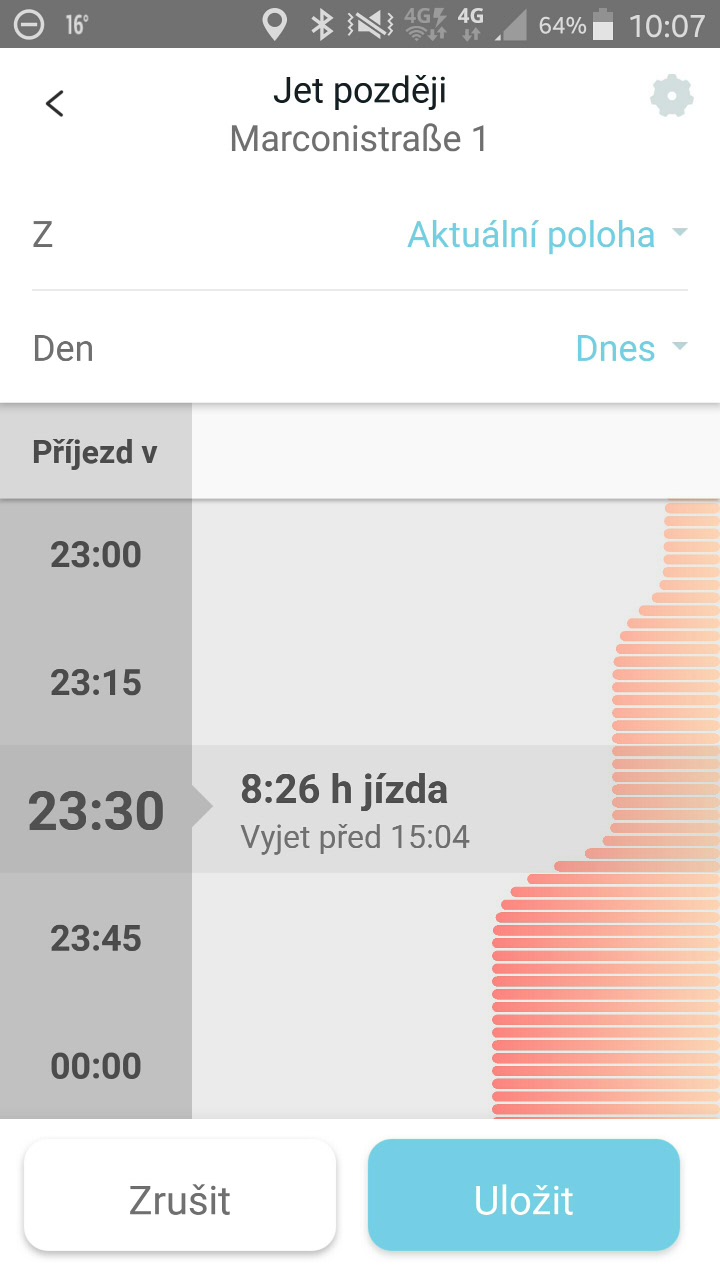This screenshot has width=720, height=1278.
Task: Pick the 23:45 arrival time
Action: pos(96,939)
